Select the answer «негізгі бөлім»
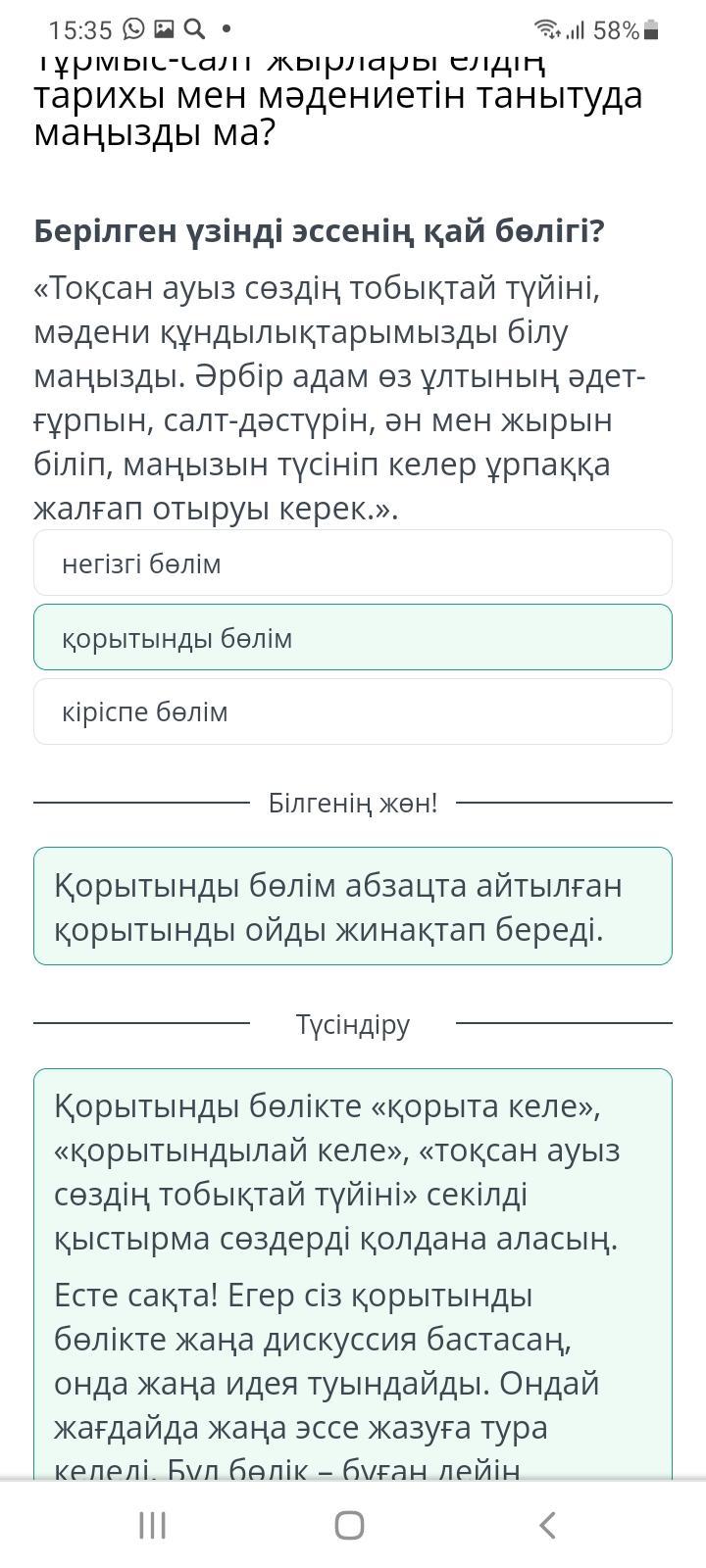This screenshot has width=706, height=1568. click(x=353, y=563)
